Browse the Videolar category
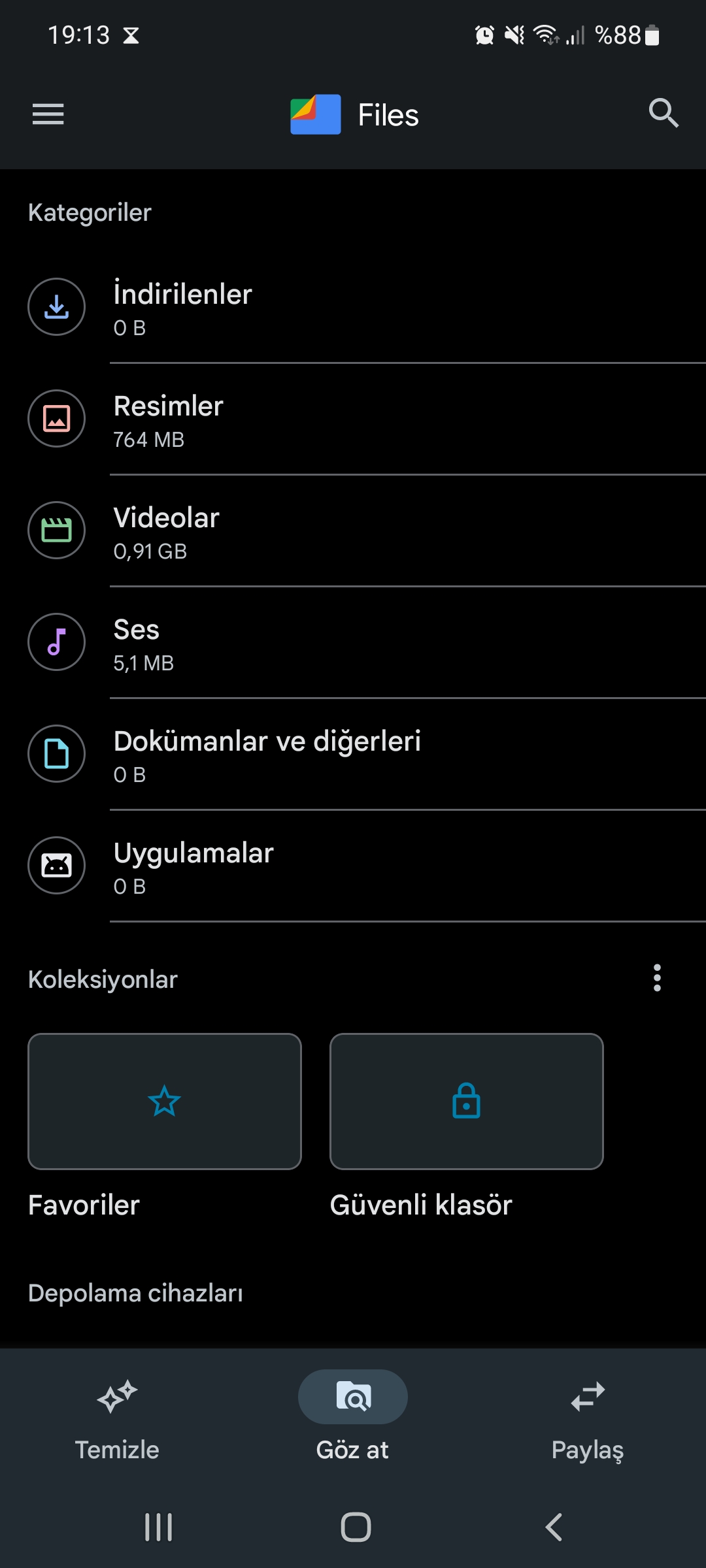Screen dimensions: 706x1568 click(353, 531)
